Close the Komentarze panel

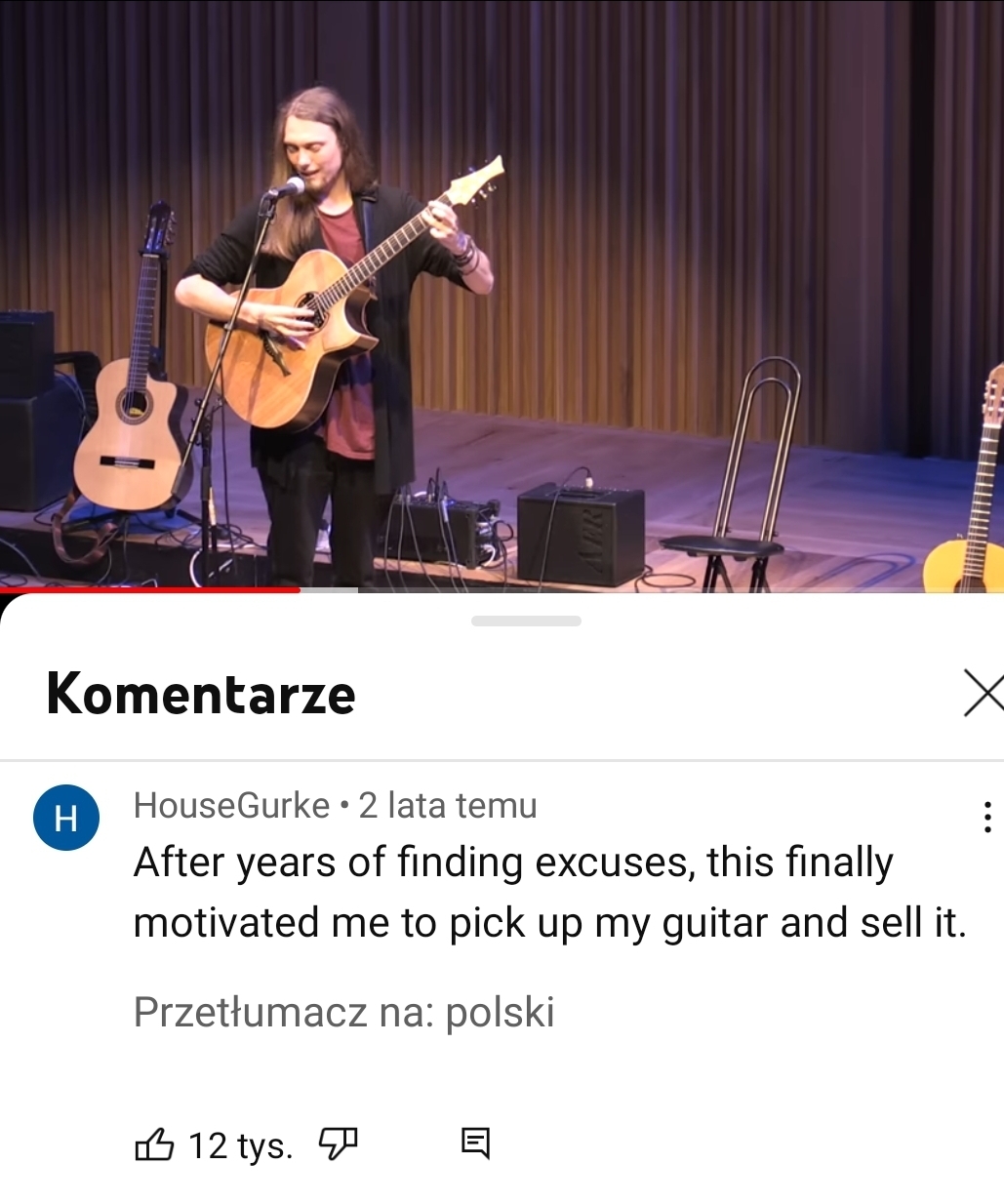click(982, 693)
